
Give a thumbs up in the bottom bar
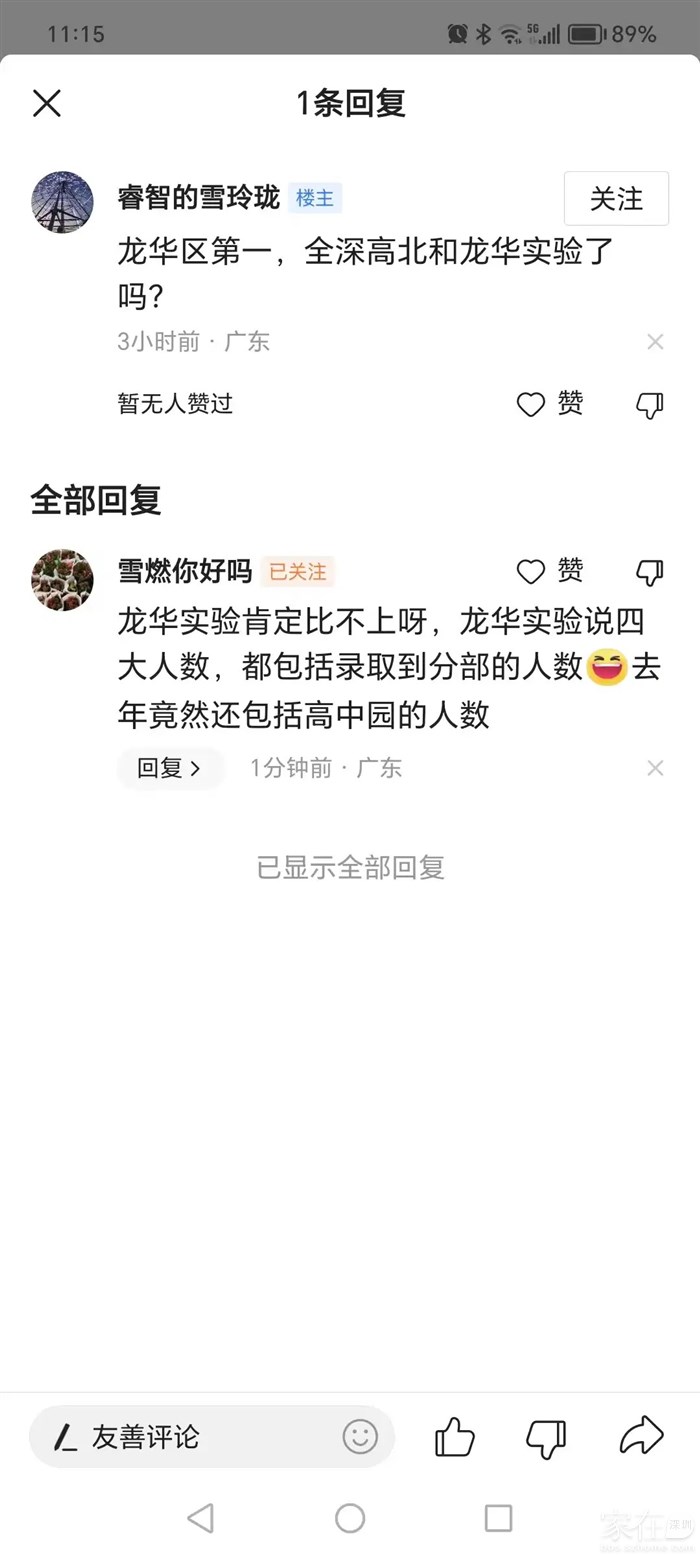(x=455, y=1437)
